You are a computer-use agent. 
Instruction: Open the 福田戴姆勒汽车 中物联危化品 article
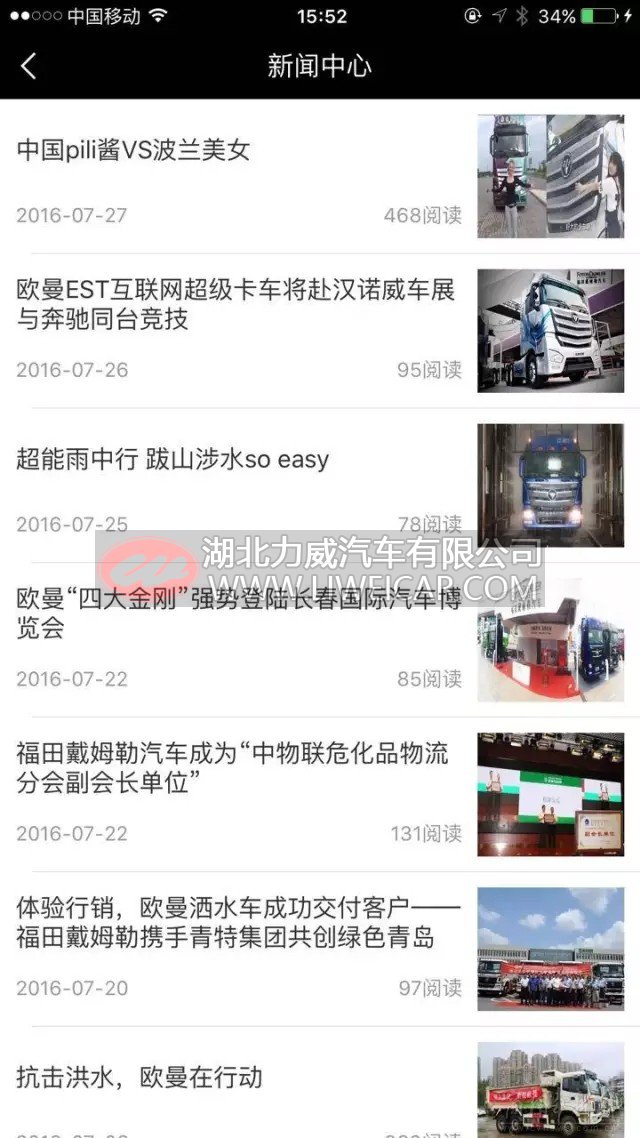point(320,795)
